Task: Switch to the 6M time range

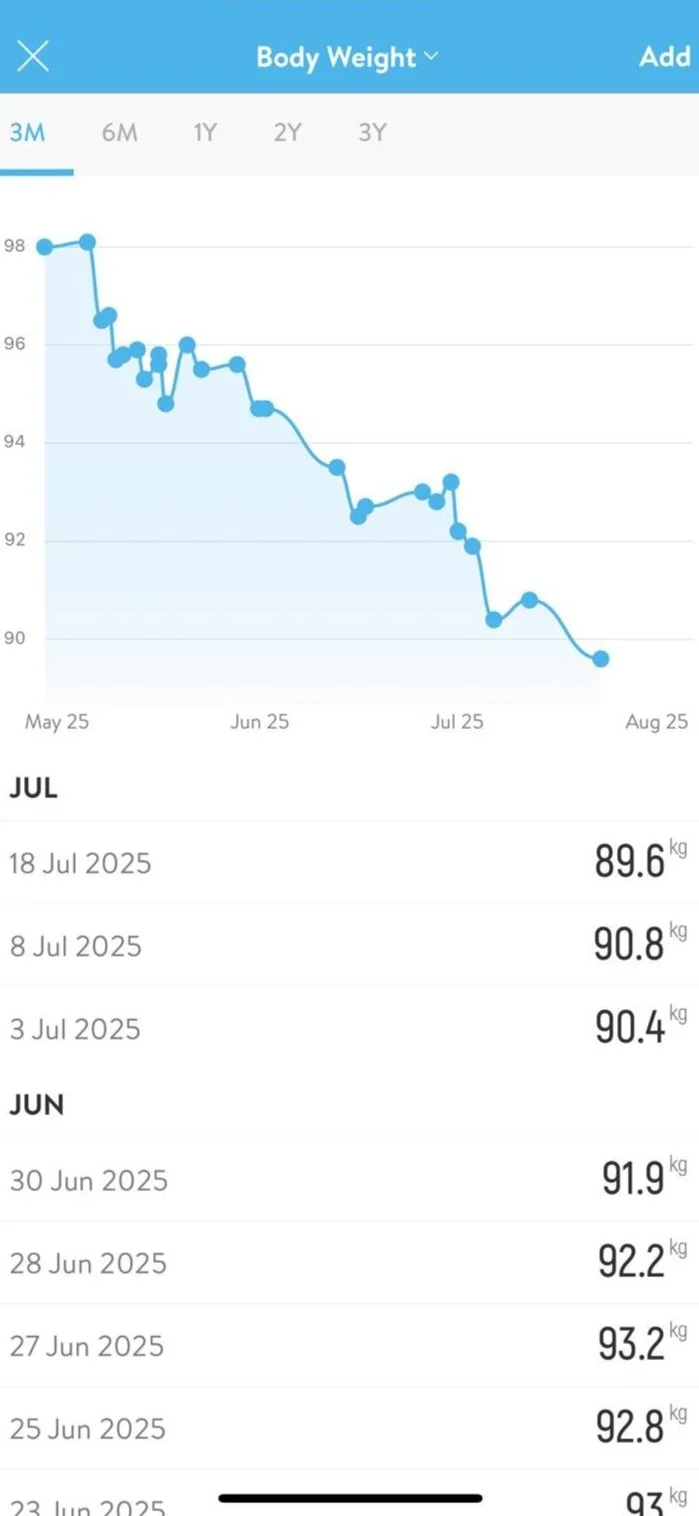Action: (x=119, y=133)
